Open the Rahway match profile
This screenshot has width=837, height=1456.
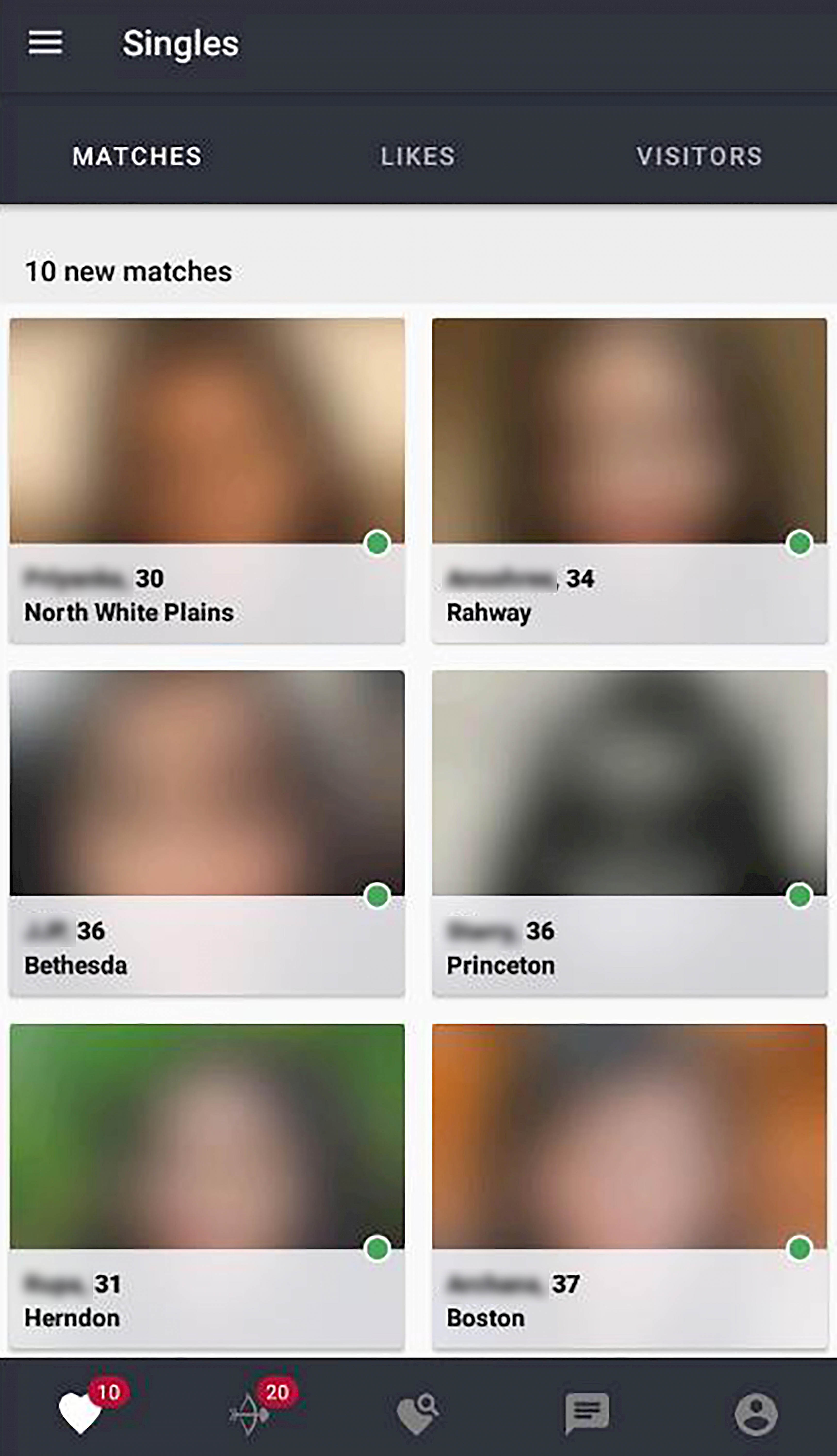tap(629, 481)
